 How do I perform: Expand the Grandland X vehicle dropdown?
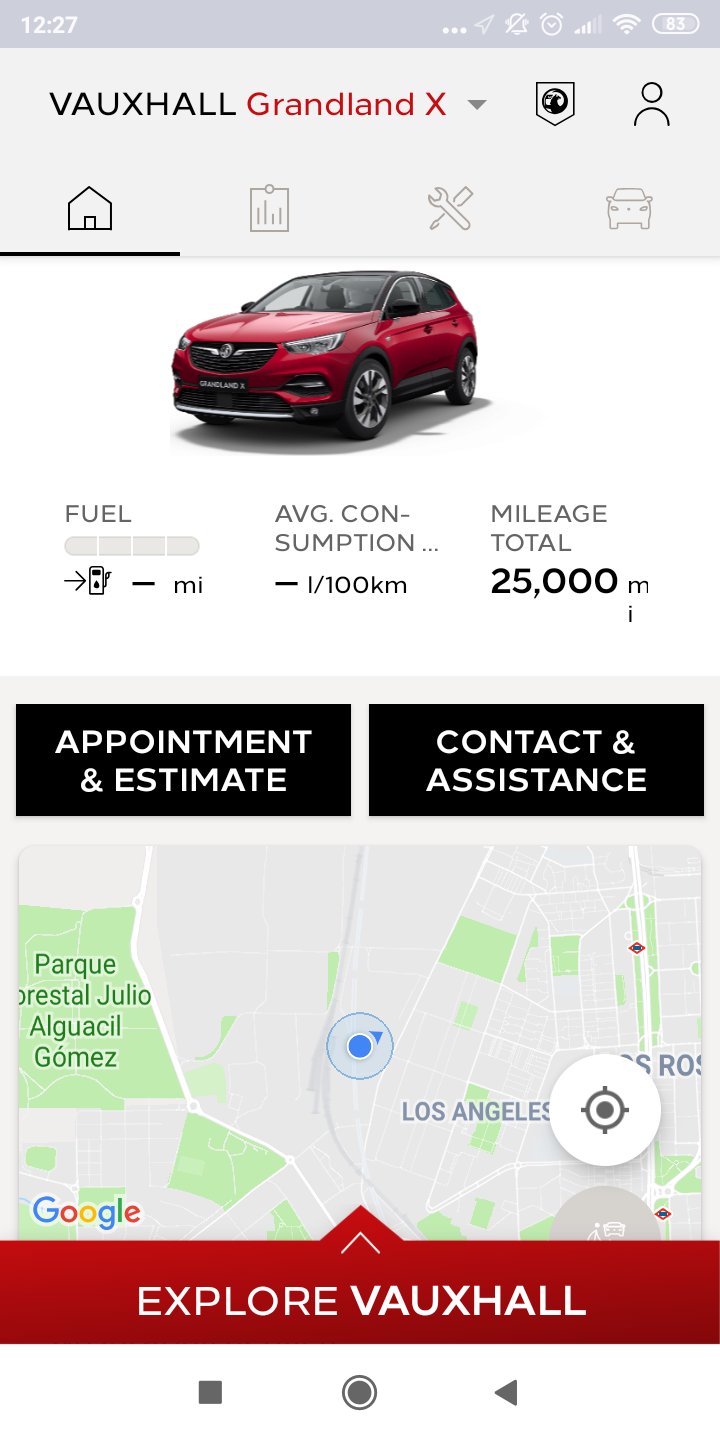[477, 105]
